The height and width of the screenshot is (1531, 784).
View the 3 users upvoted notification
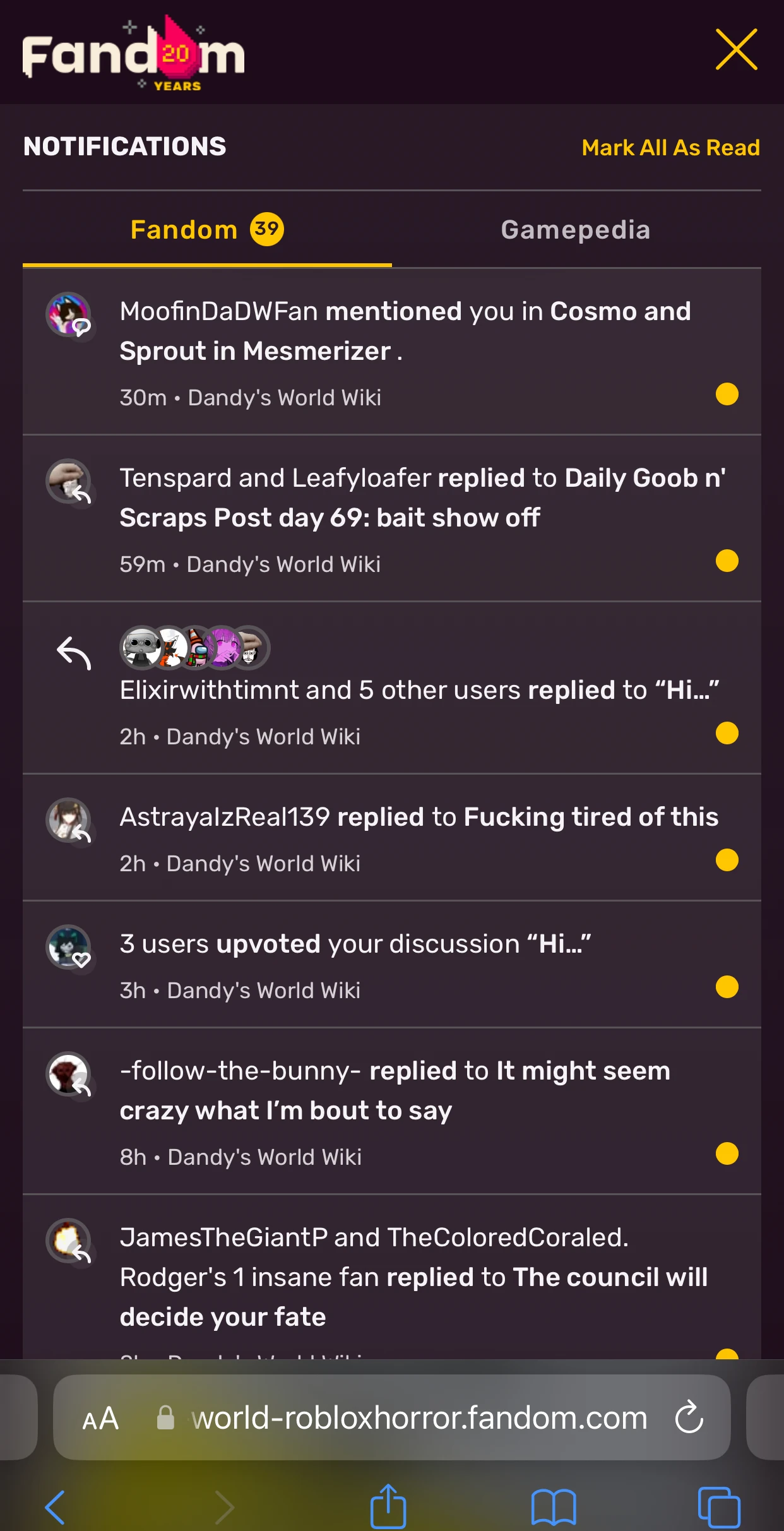click(355, 944)
